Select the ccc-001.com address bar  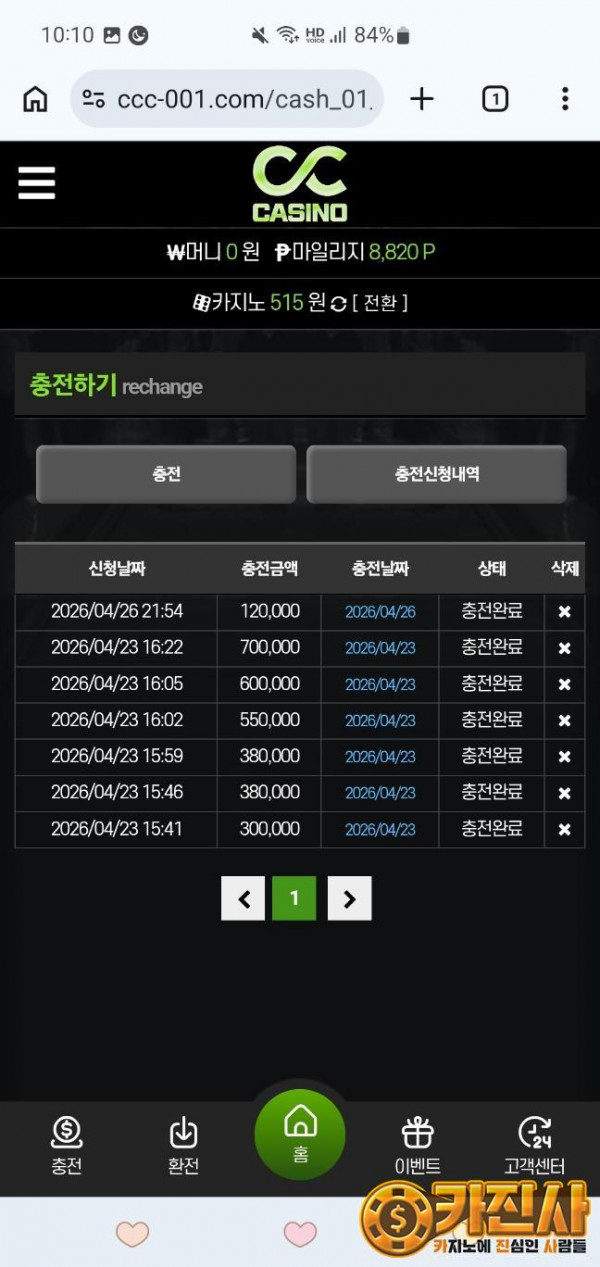228,99
